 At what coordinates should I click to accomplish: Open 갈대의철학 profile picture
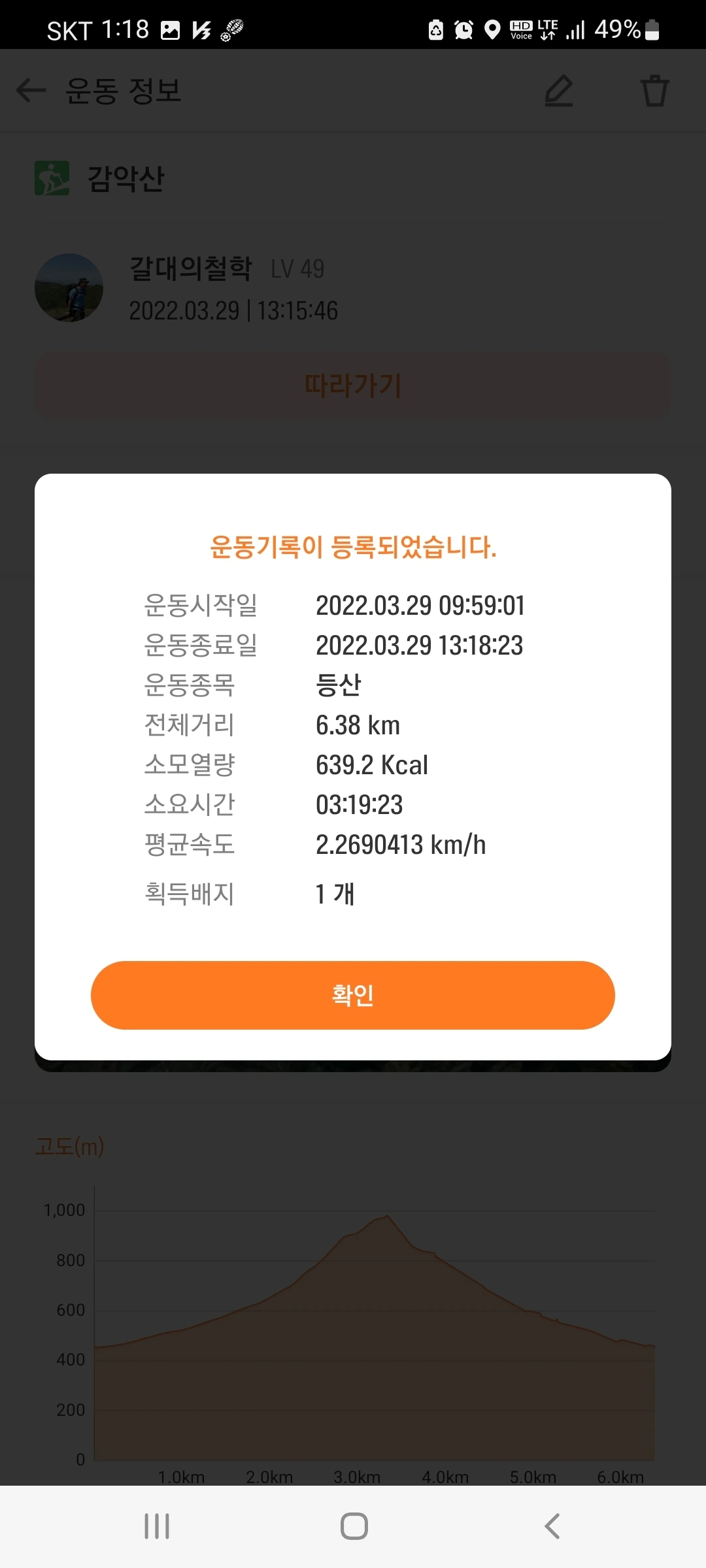coord(69,287)
